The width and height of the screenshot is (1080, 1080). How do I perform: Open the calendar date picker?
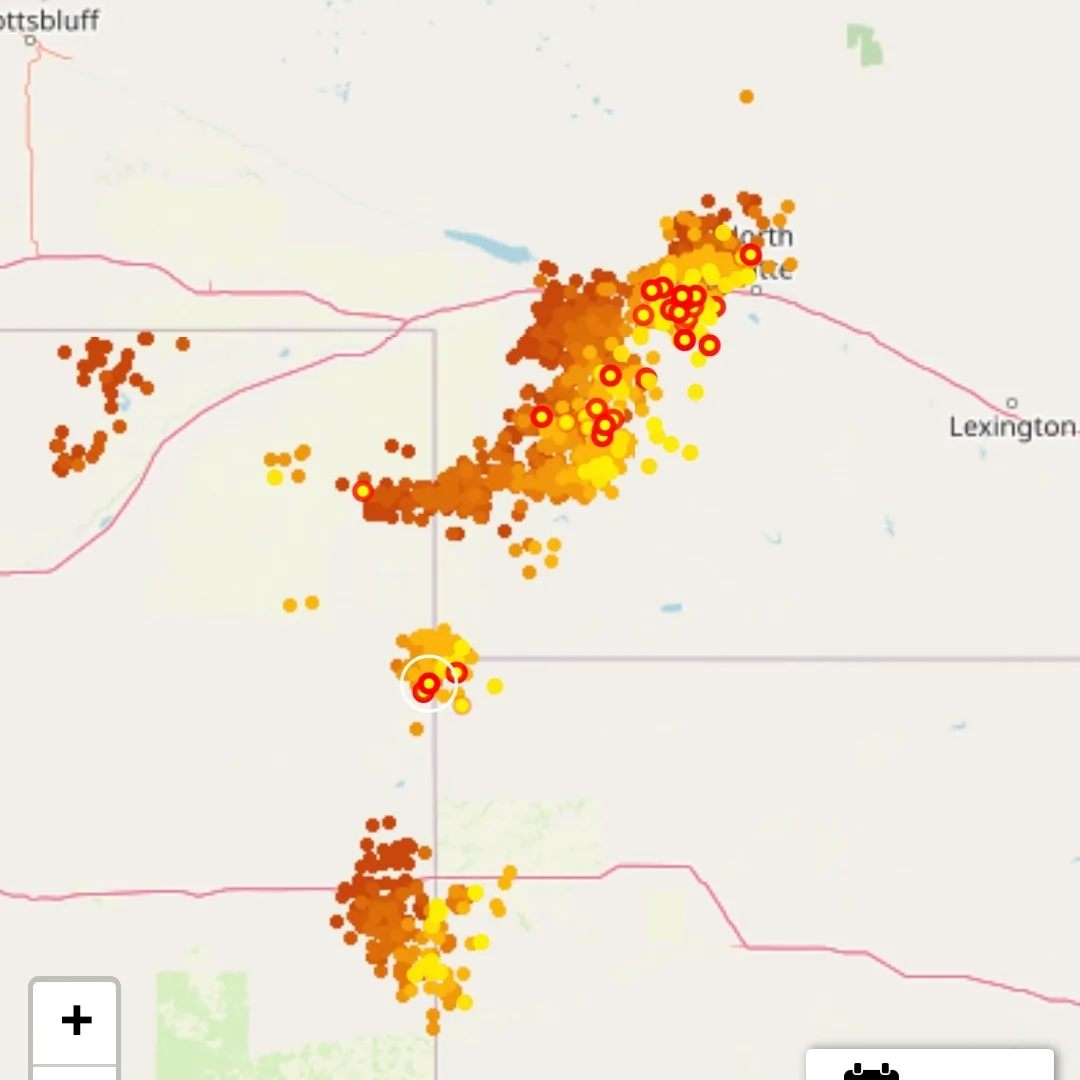928,1067
